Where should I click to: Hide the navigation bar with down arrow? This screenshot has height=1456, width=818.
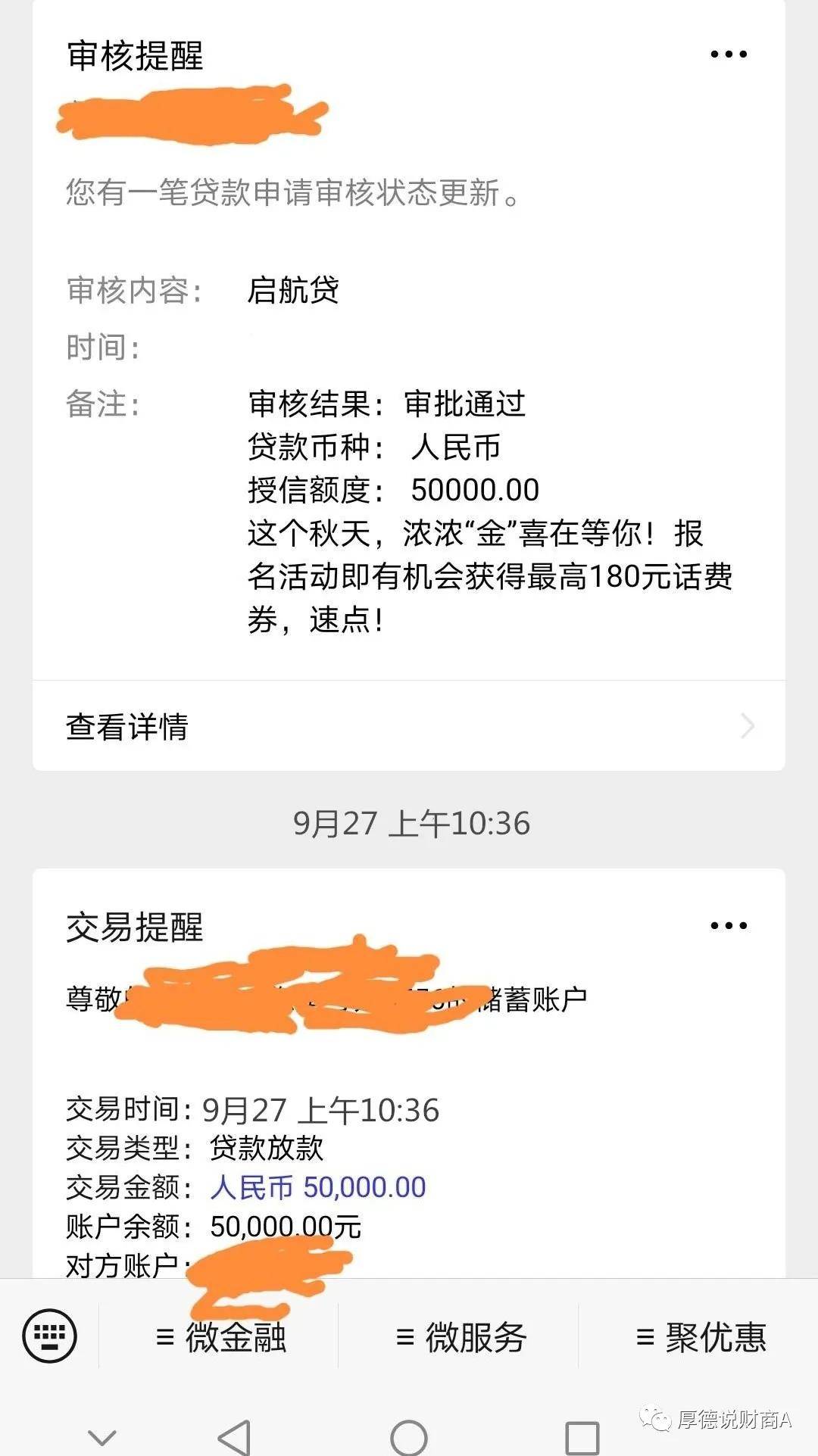[102, 1436]
